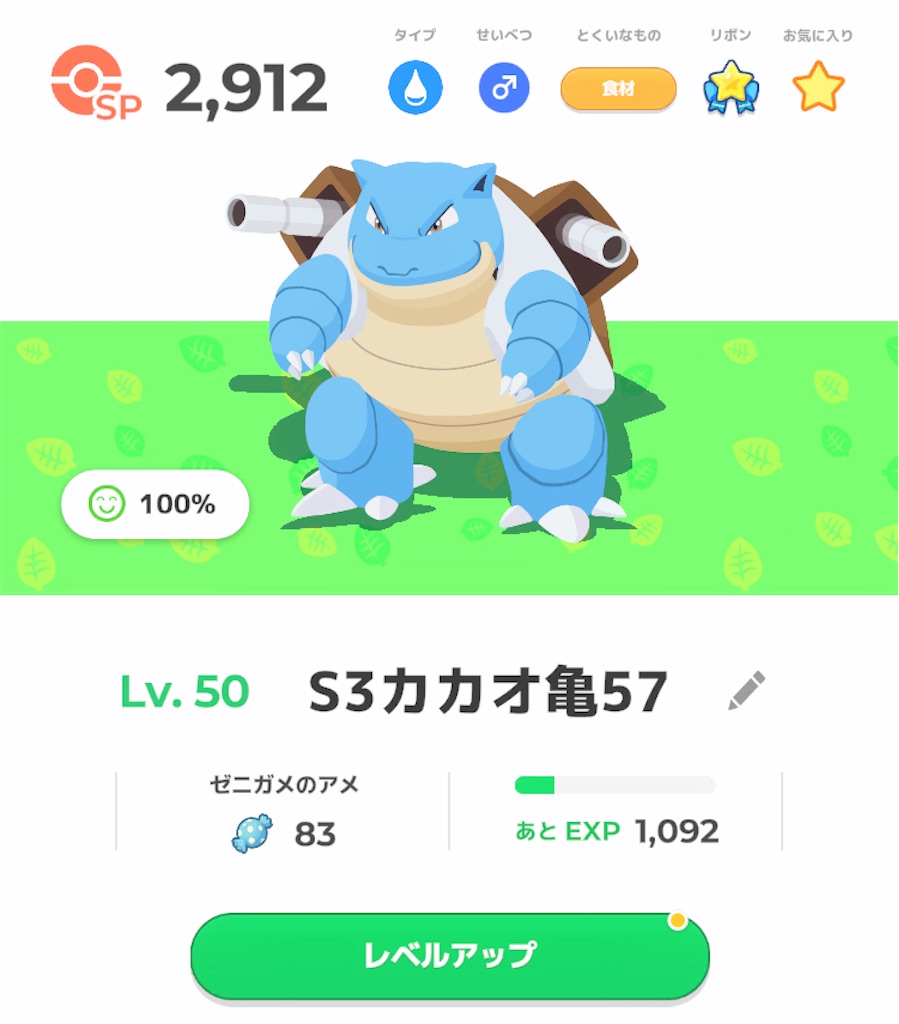899x1024 pixels.
Task: Expand the タイプ details
Action: pos(416,33)
